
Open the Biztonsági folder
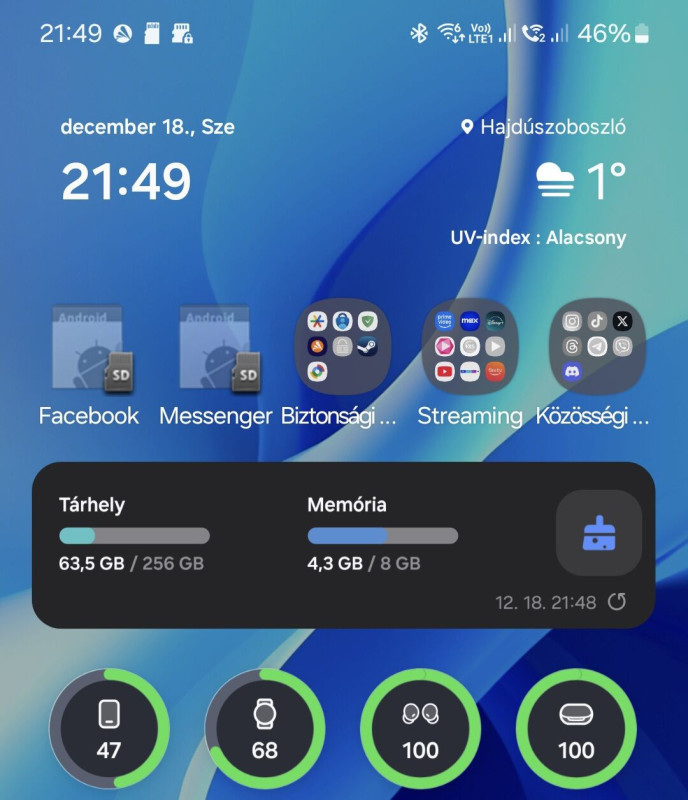click(343, 347)
